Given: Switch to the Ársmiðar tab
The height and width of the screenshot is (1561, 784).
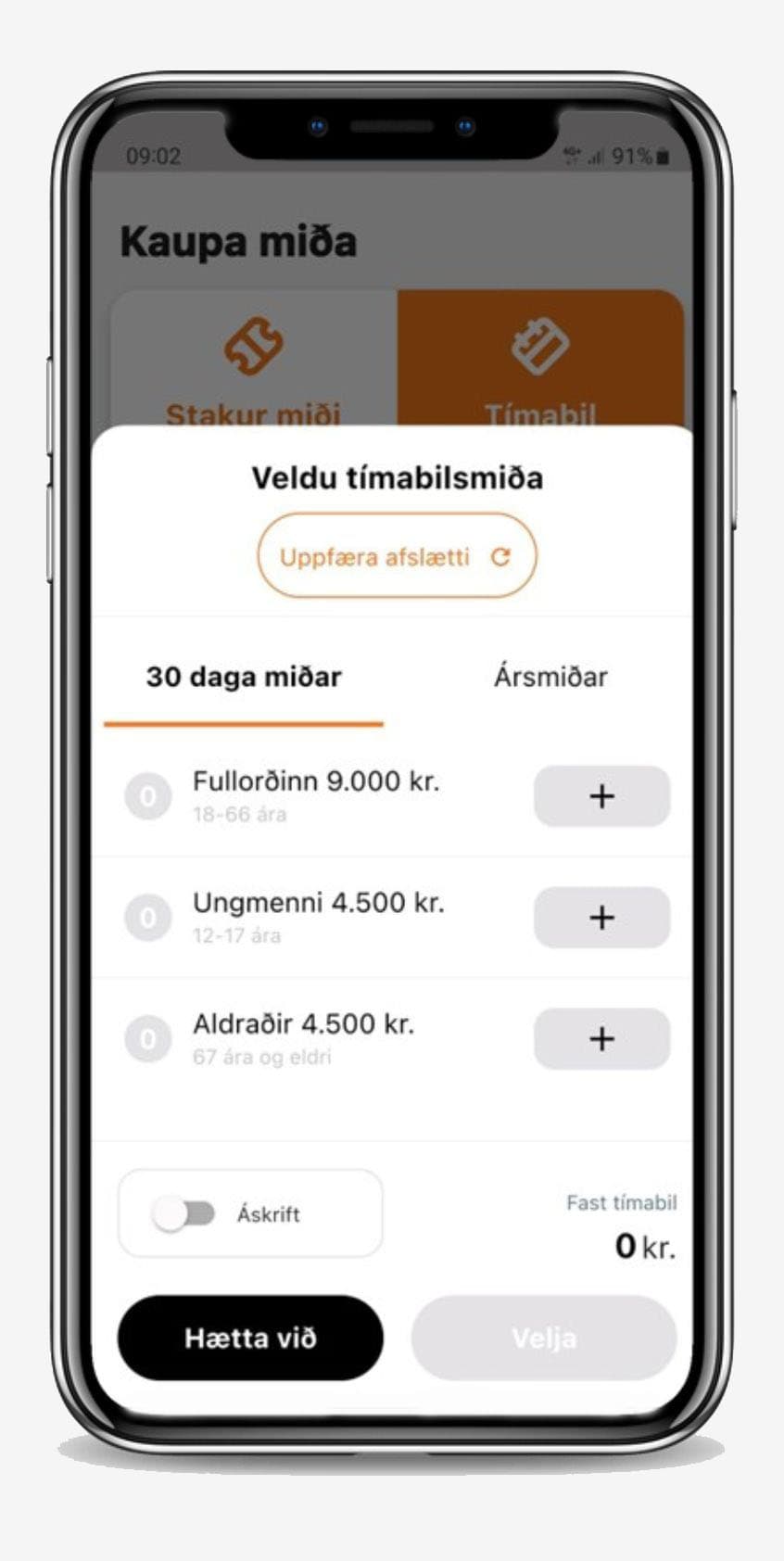Looking at the screenshot, I should click(x=550, y=677).
